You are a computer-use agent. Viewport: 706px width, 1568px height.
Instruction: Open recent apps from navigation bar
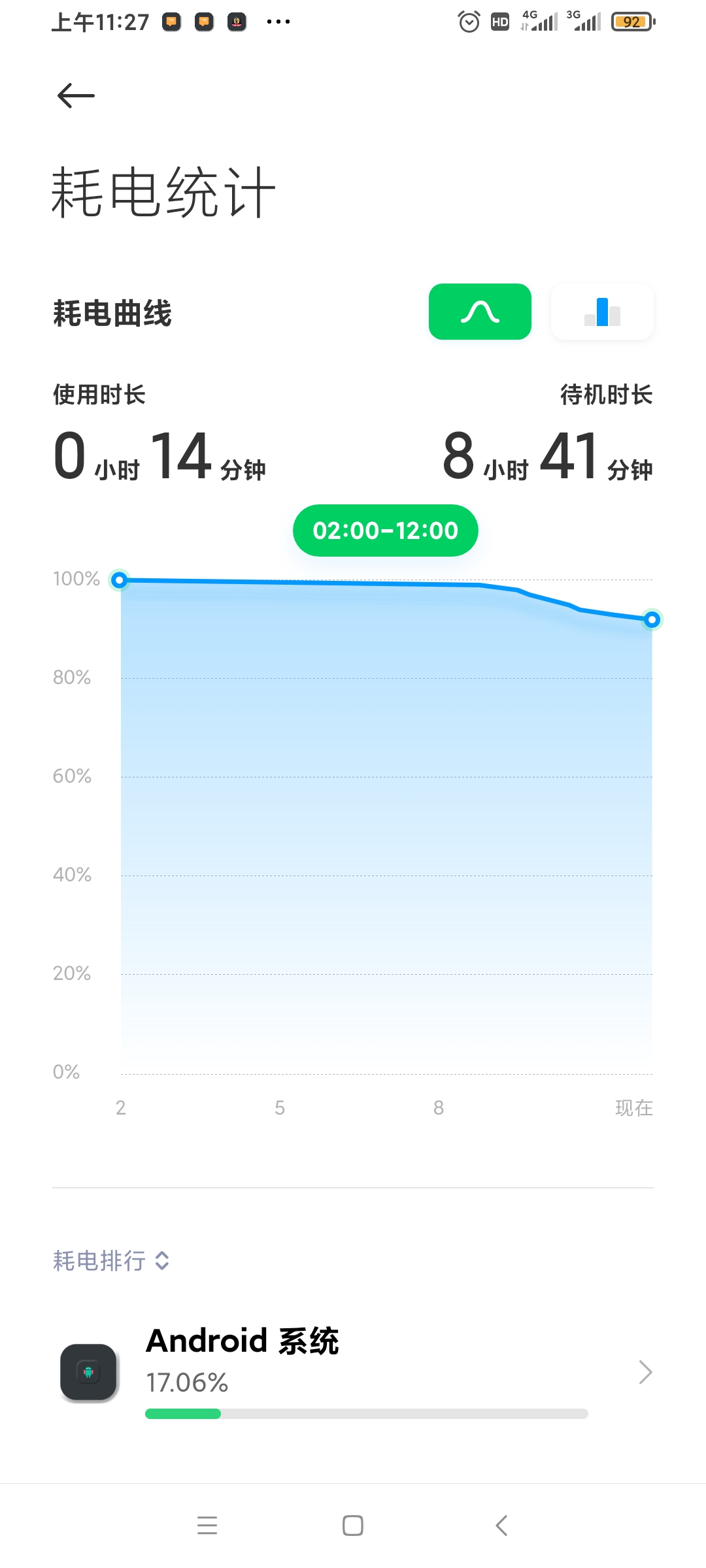(x=207, y=1526)
